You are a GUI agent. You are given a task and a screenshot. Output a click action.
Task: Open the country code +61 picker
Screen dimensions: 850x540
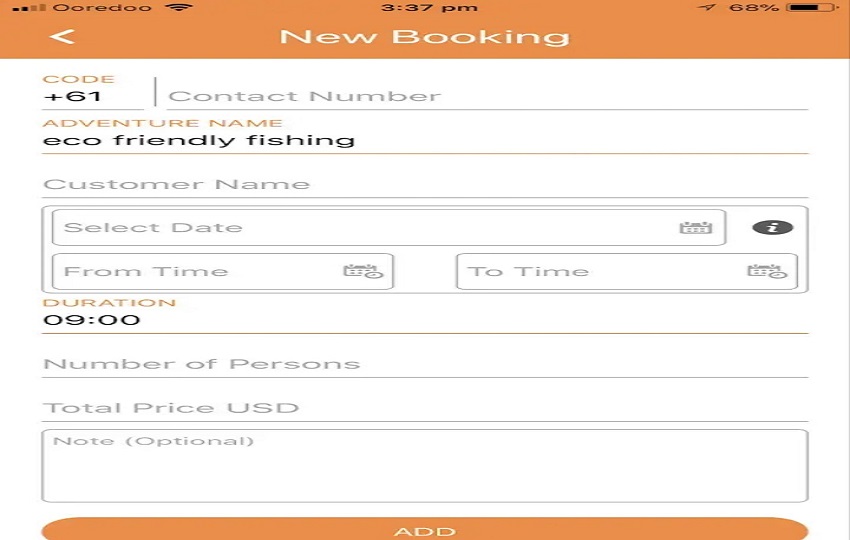tap(92, 97)
